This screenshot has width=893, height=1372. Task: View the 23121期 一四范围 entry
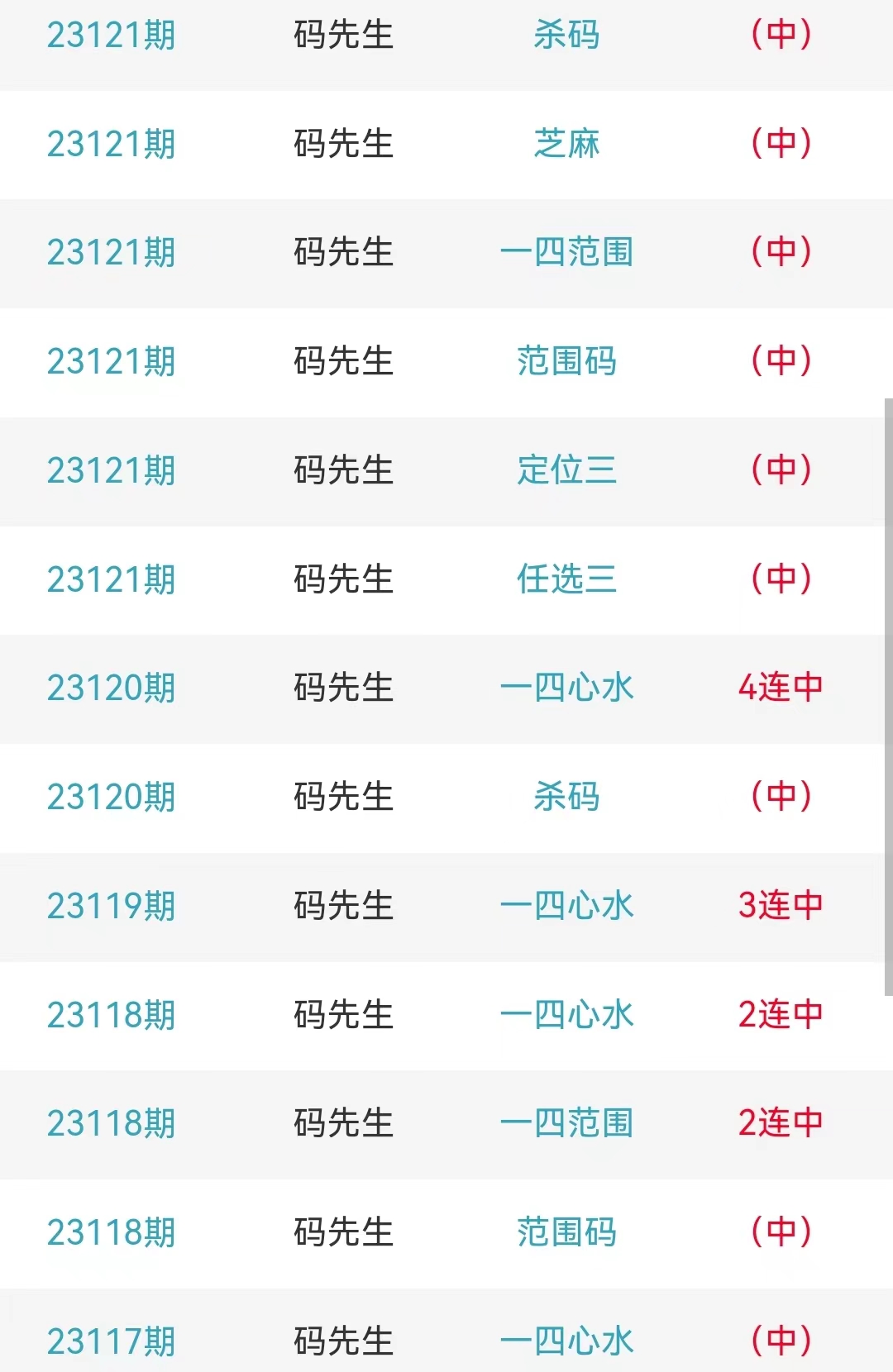tap(566, 253)
